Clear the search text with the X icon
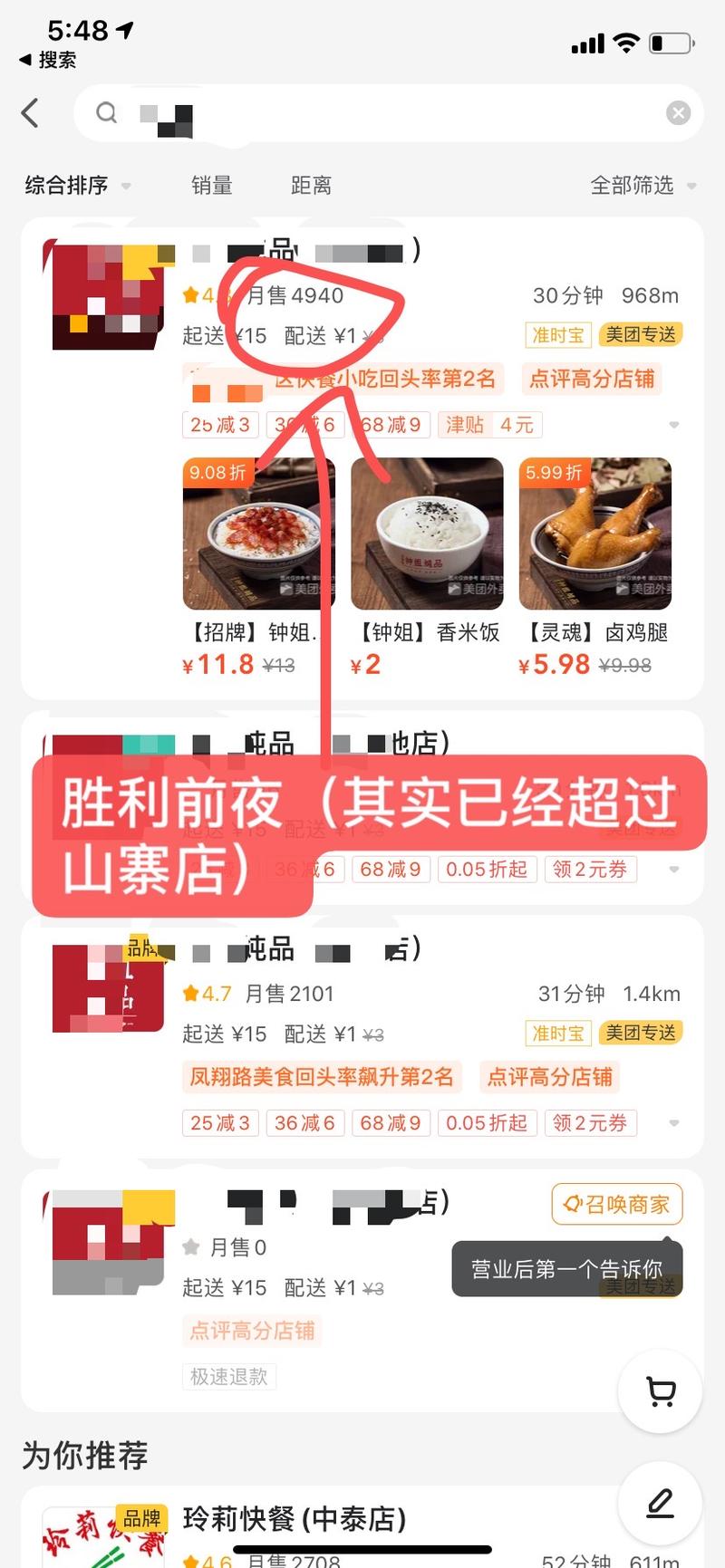 (x=679, y=112)
